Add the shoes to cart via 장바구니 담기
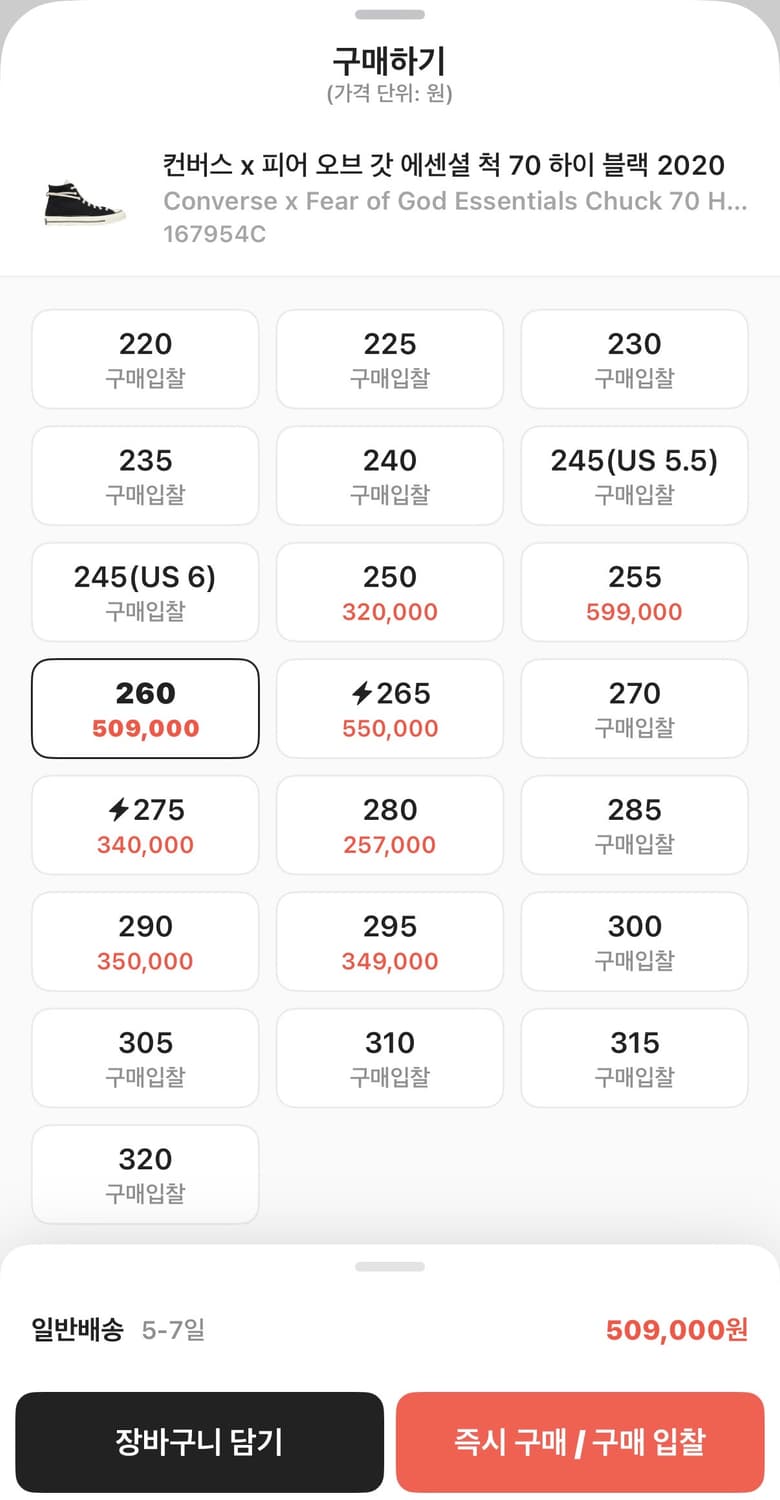Viewport: 780px width, 1500px height. (200, 1441)
